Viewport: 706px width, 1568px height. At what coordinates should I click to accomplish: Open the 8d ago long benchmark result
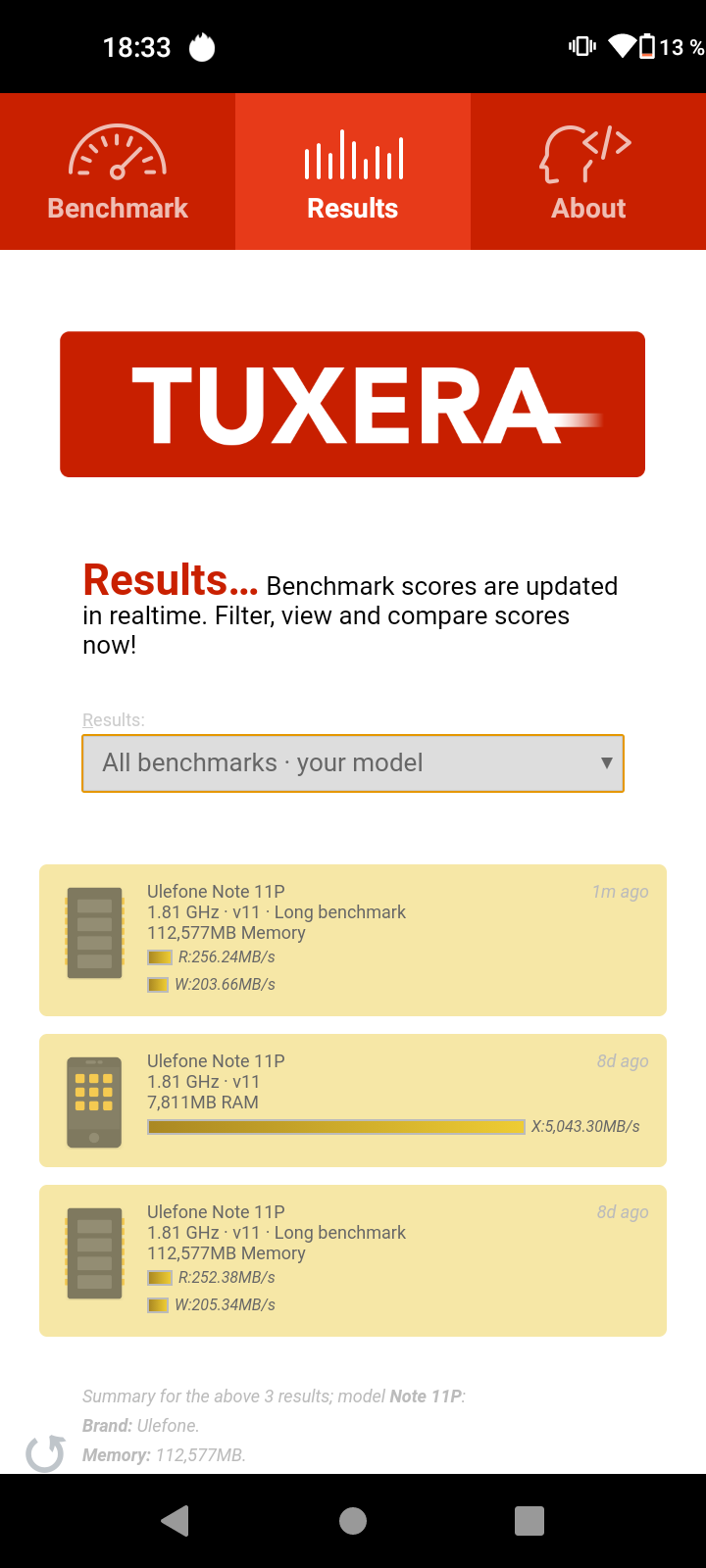coord(353,1260)
